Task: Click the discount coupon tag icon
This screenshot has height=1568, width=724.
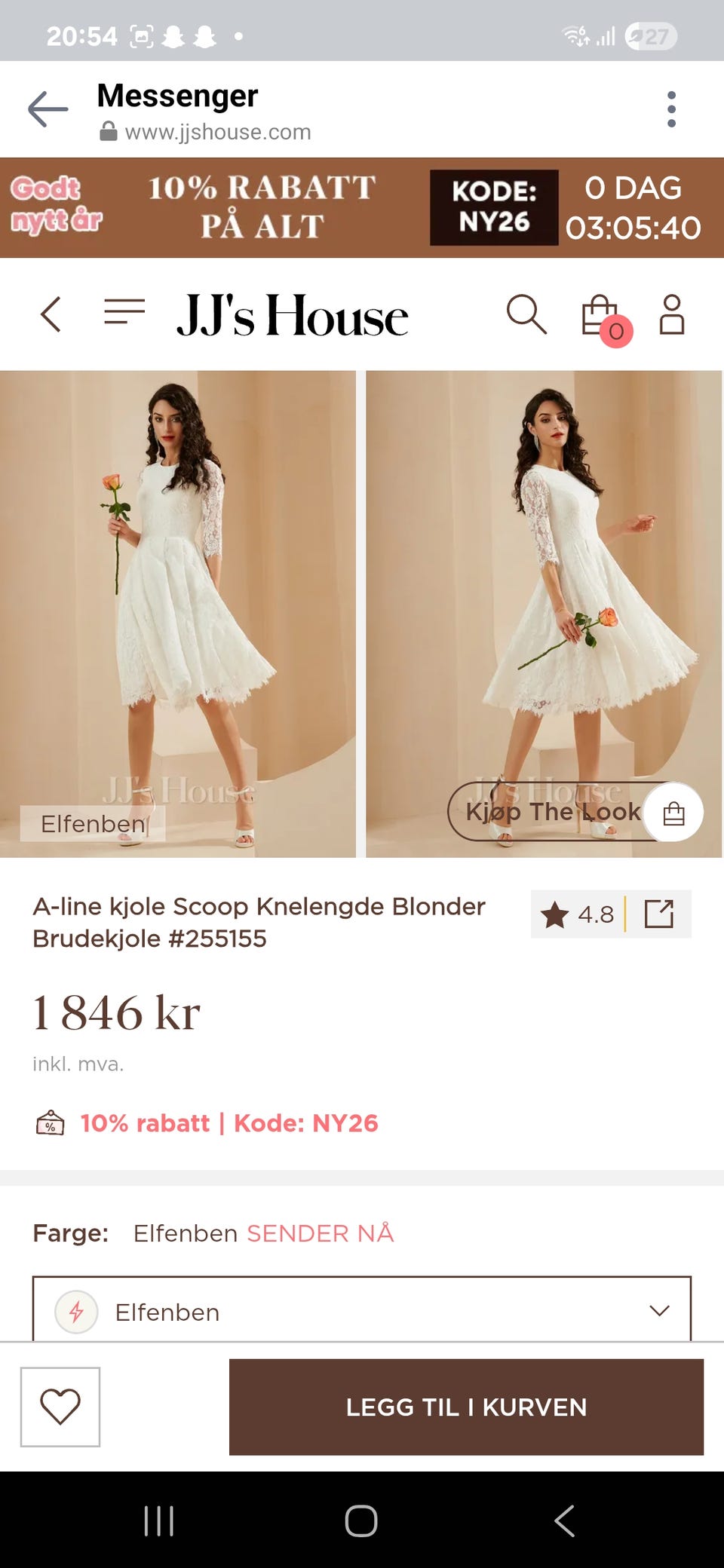Action: 50,1122
